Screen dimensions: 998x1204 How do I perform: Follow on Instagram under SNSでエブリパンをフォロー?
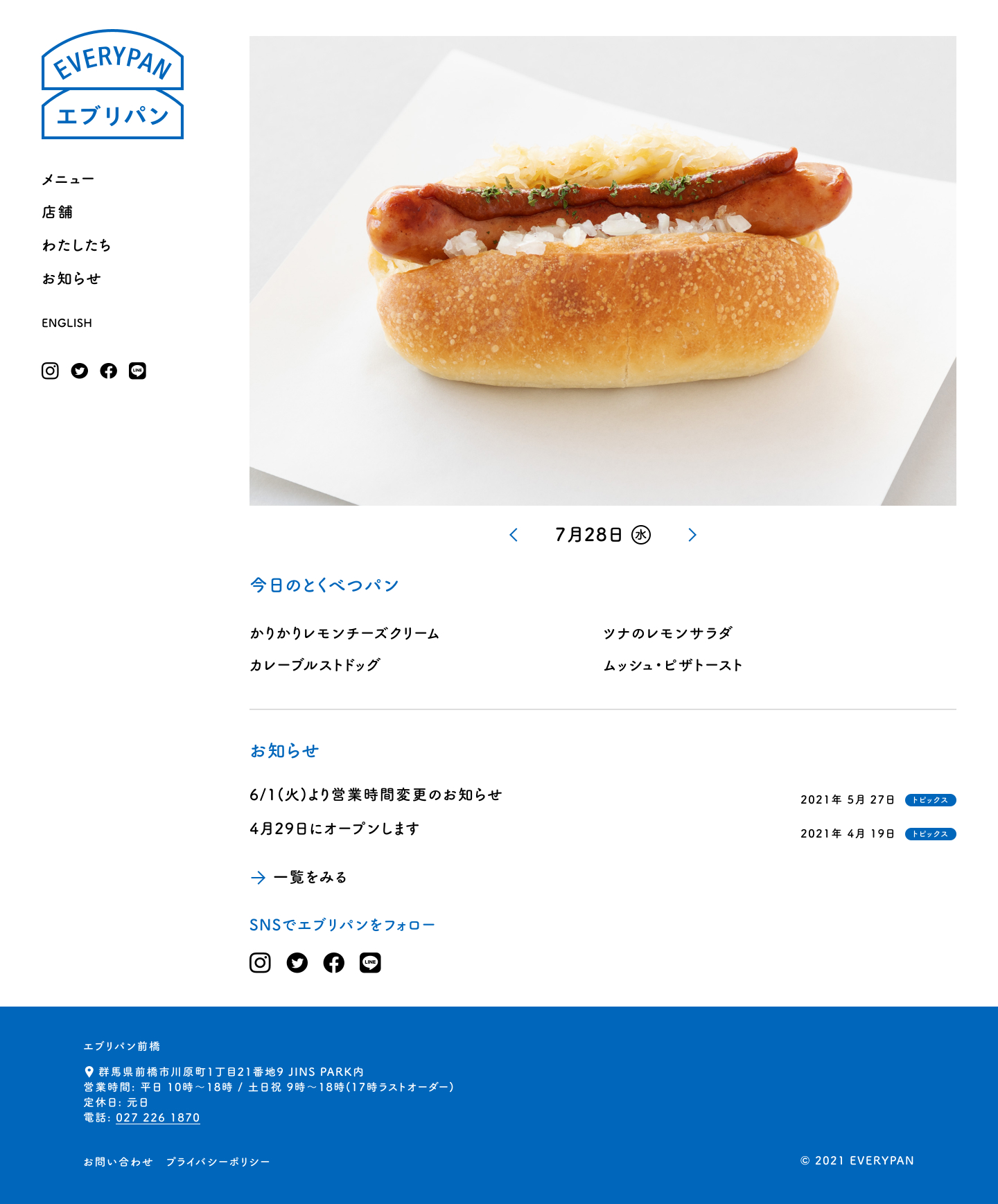260,962
